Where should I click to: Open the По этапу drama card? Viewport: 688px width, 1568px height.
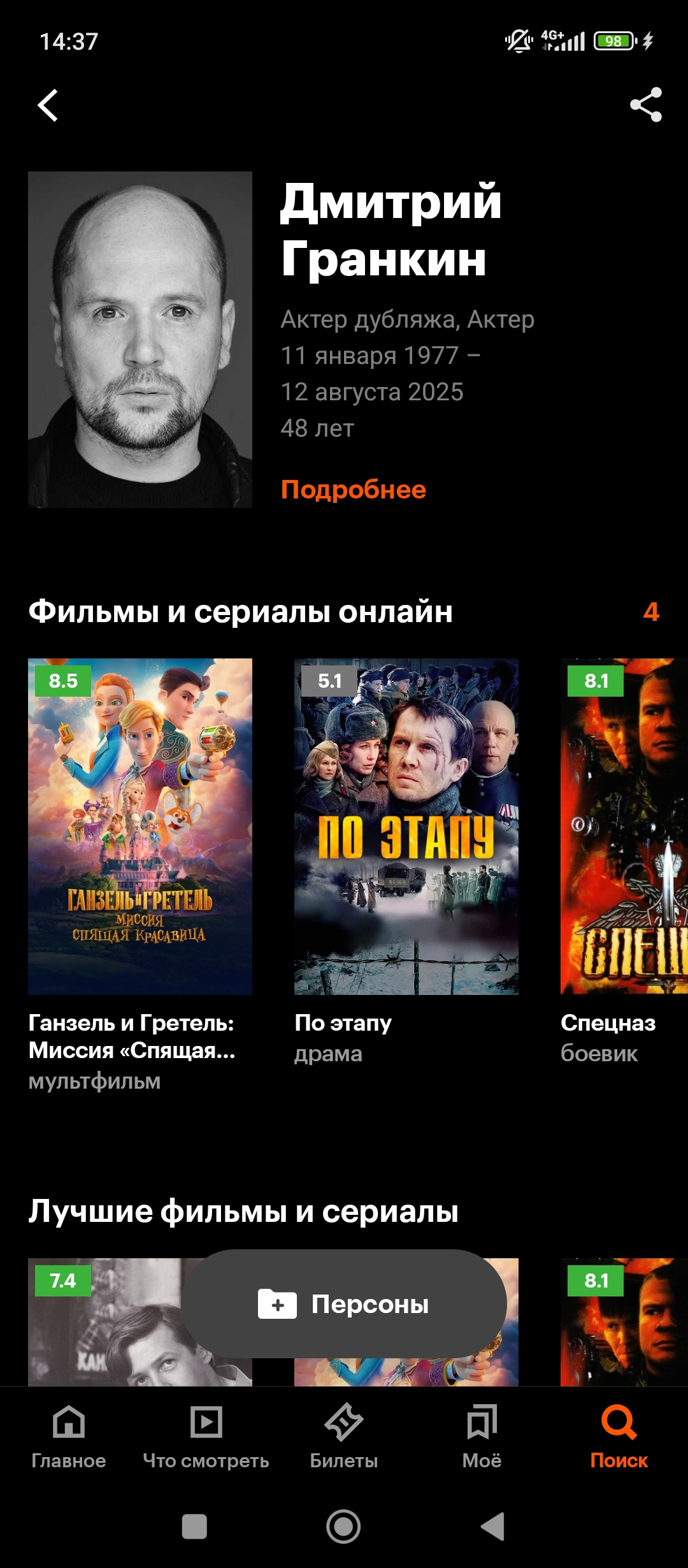(x=406, y=826)
